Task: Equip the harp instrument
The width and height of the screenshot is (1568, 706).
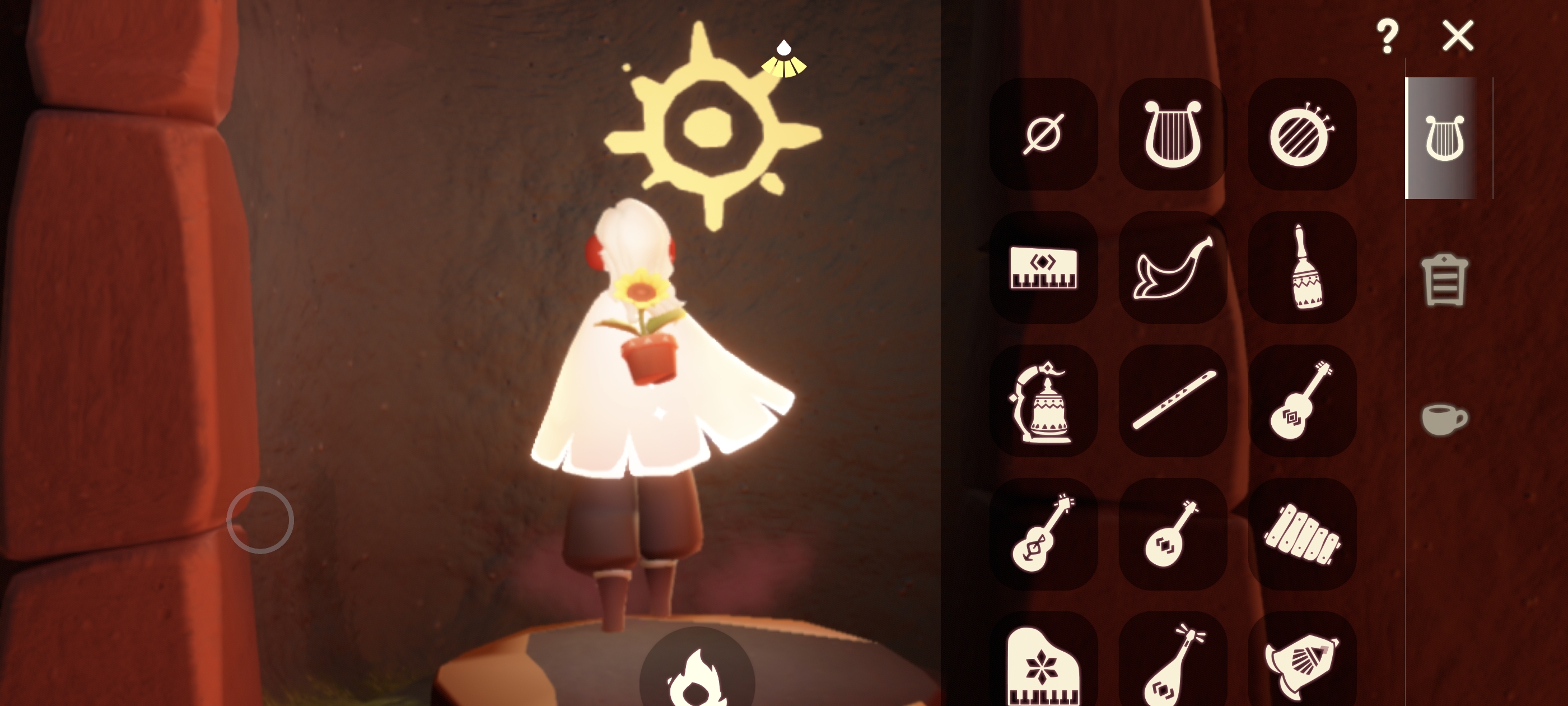Action: (x=1172, y=134)
